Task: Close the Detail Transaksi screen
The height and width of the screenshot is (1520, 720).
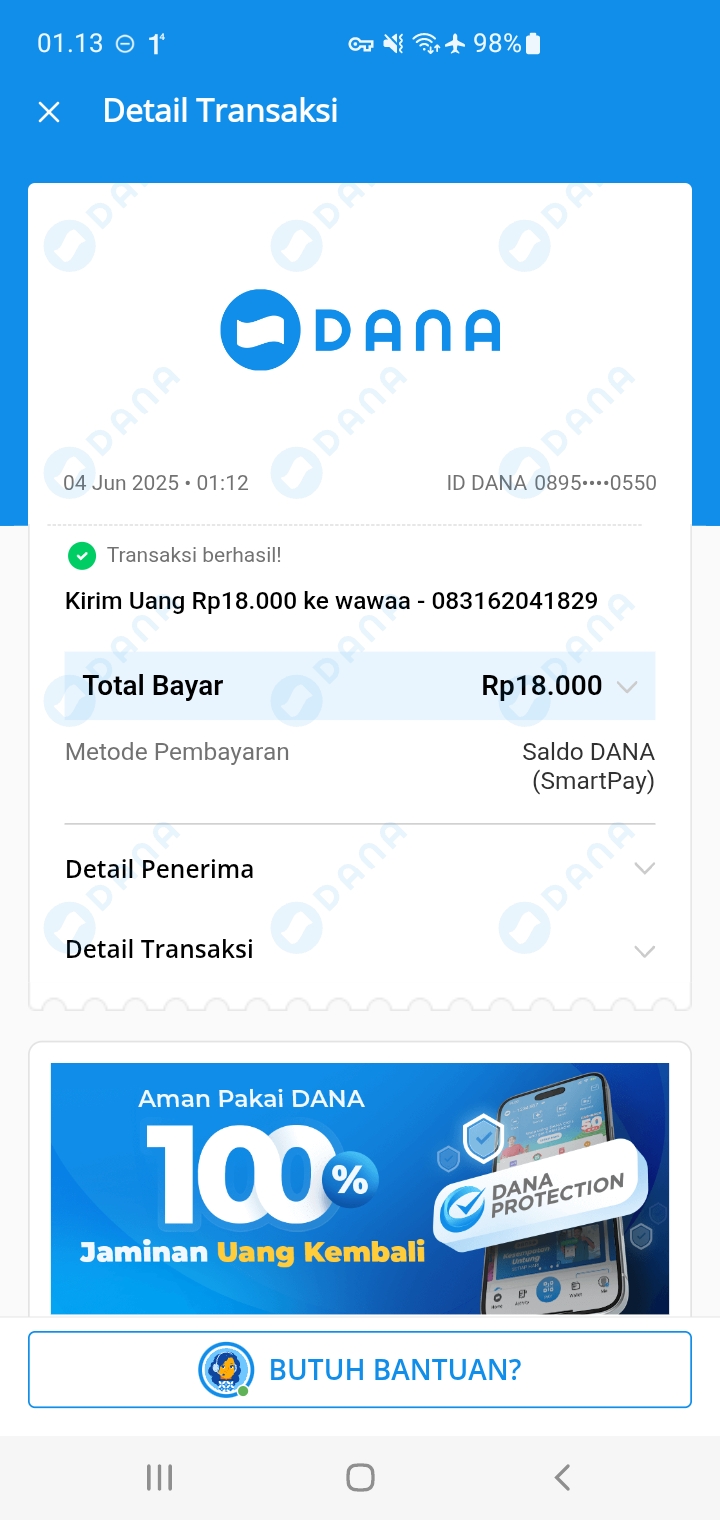Action: (49, 112)
